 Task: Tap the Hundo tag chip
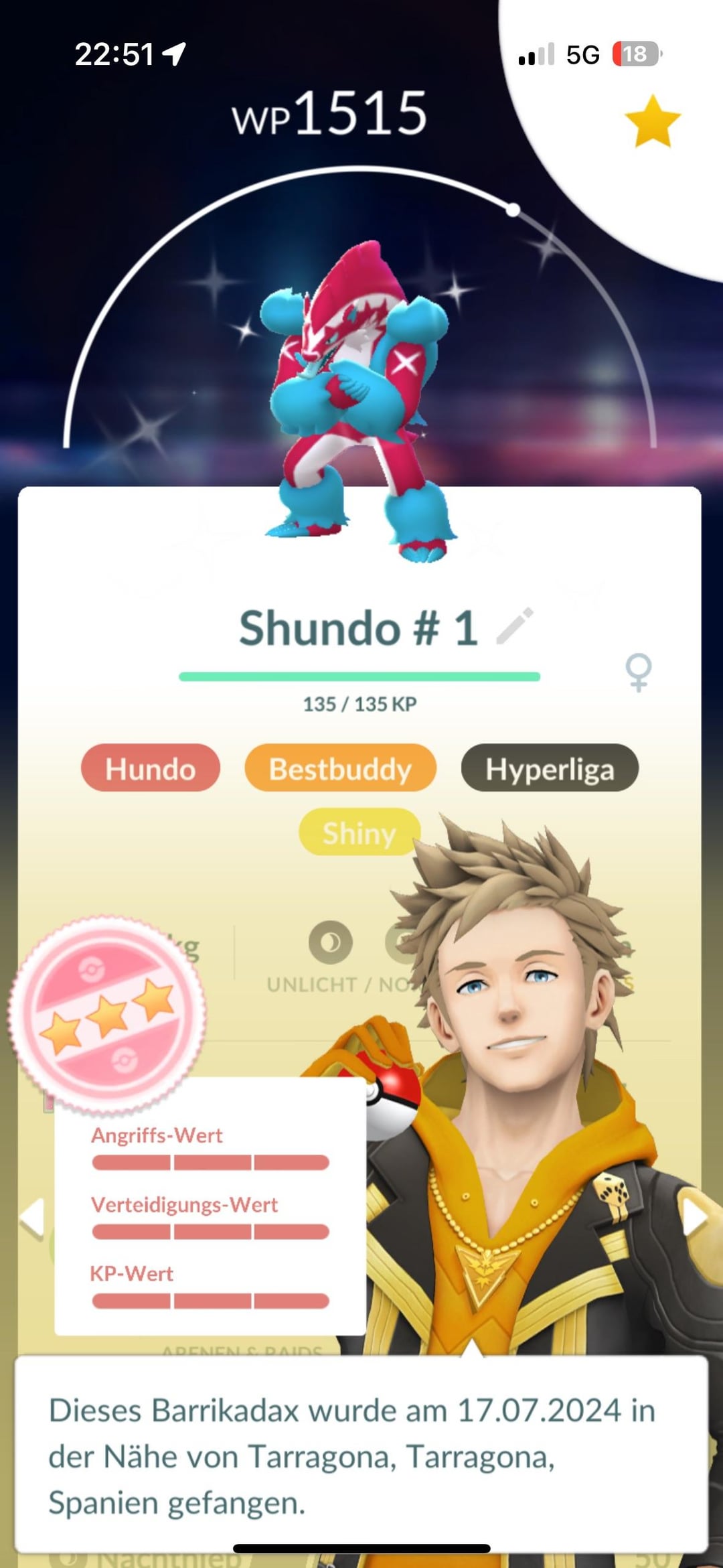coord(151,768)
